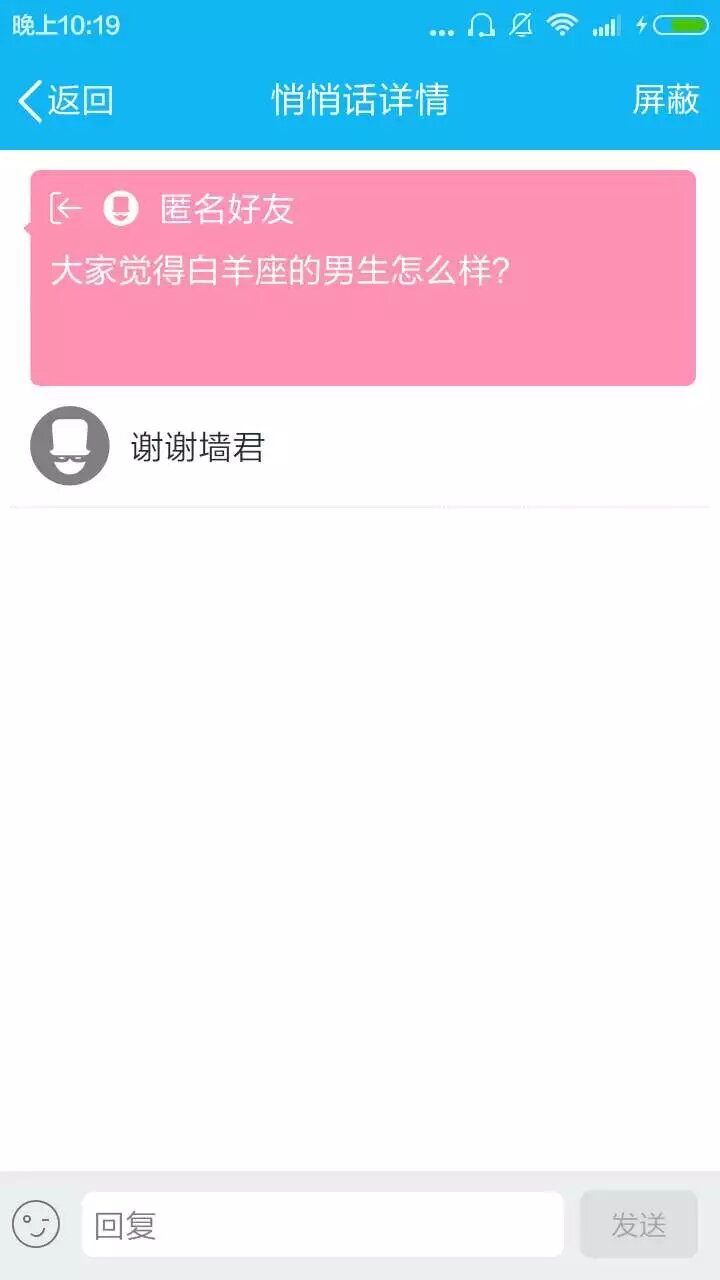Open the 谢谢墙君 comment row
Viewport: 720px width, 1280px height.
point(360,447)
